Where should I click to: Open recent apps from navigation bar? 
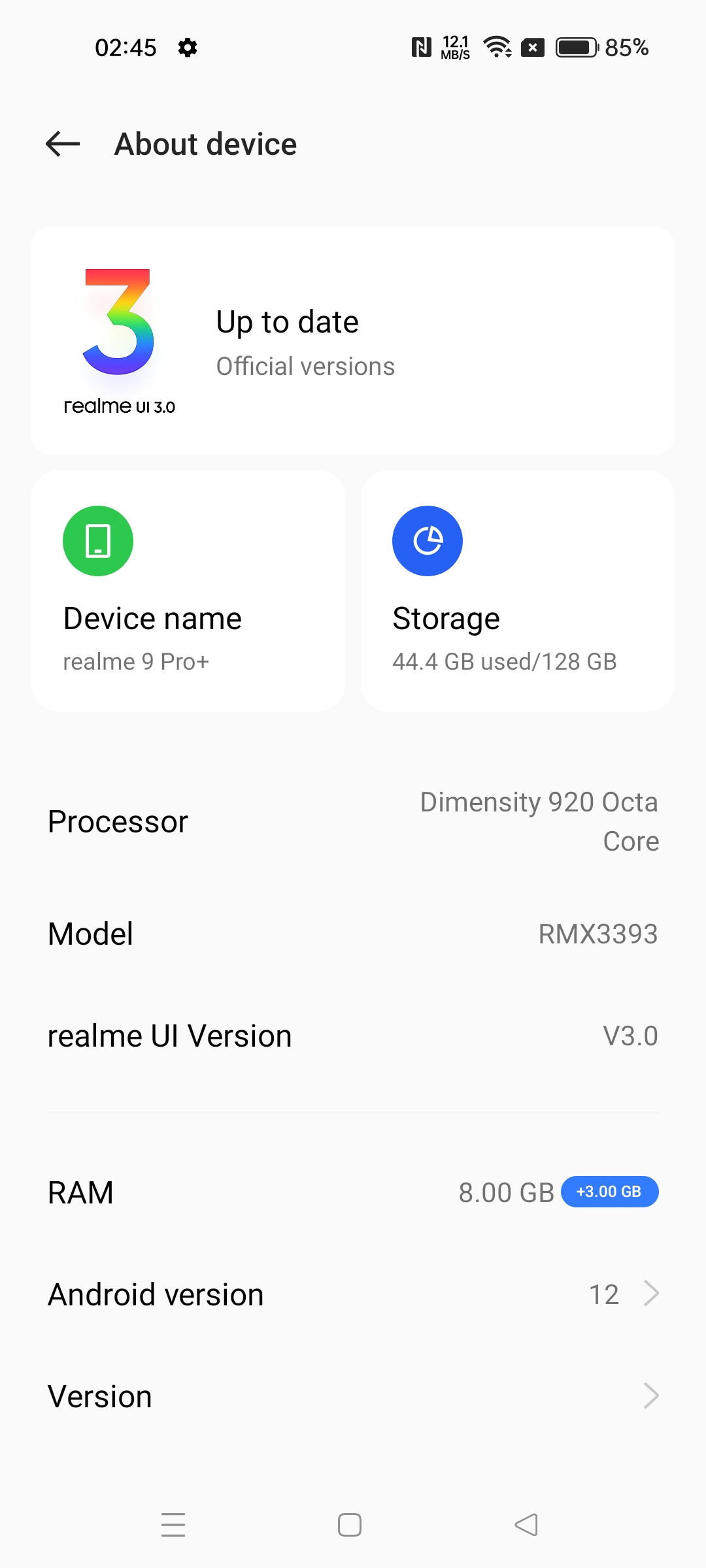(x=173, y=1525)
